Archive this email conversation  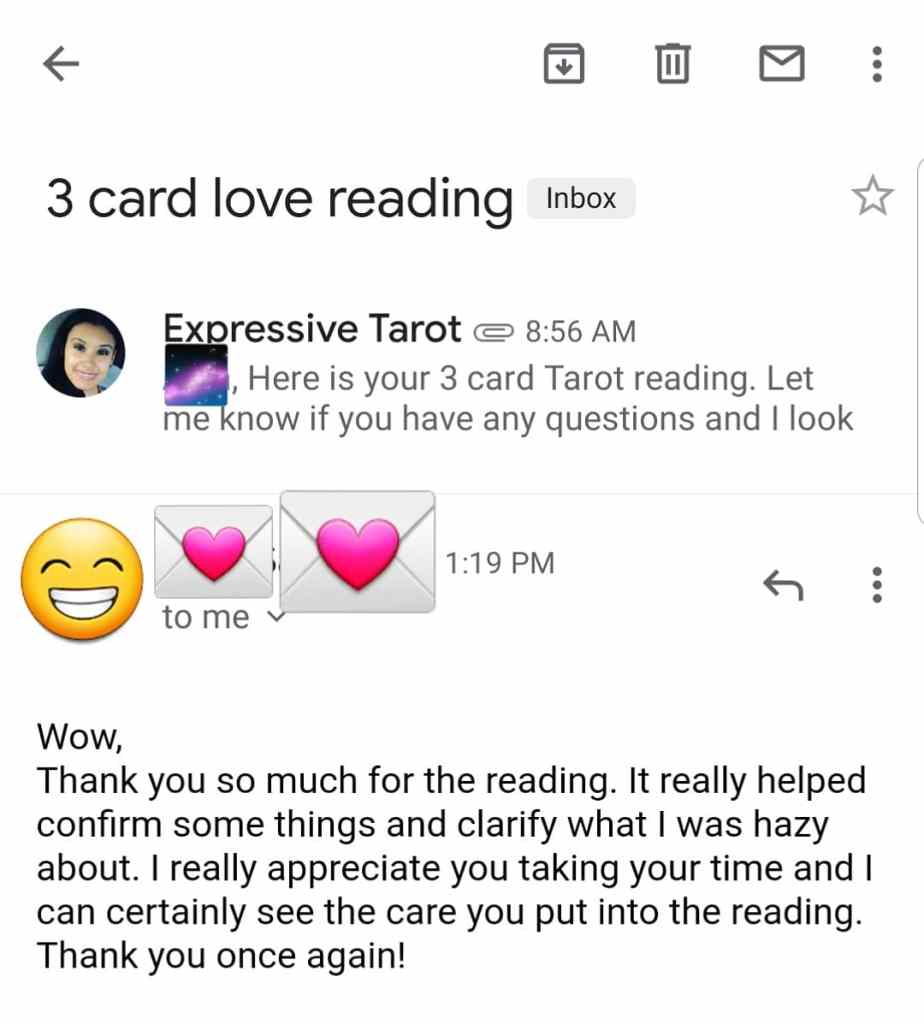click(564, 65)
